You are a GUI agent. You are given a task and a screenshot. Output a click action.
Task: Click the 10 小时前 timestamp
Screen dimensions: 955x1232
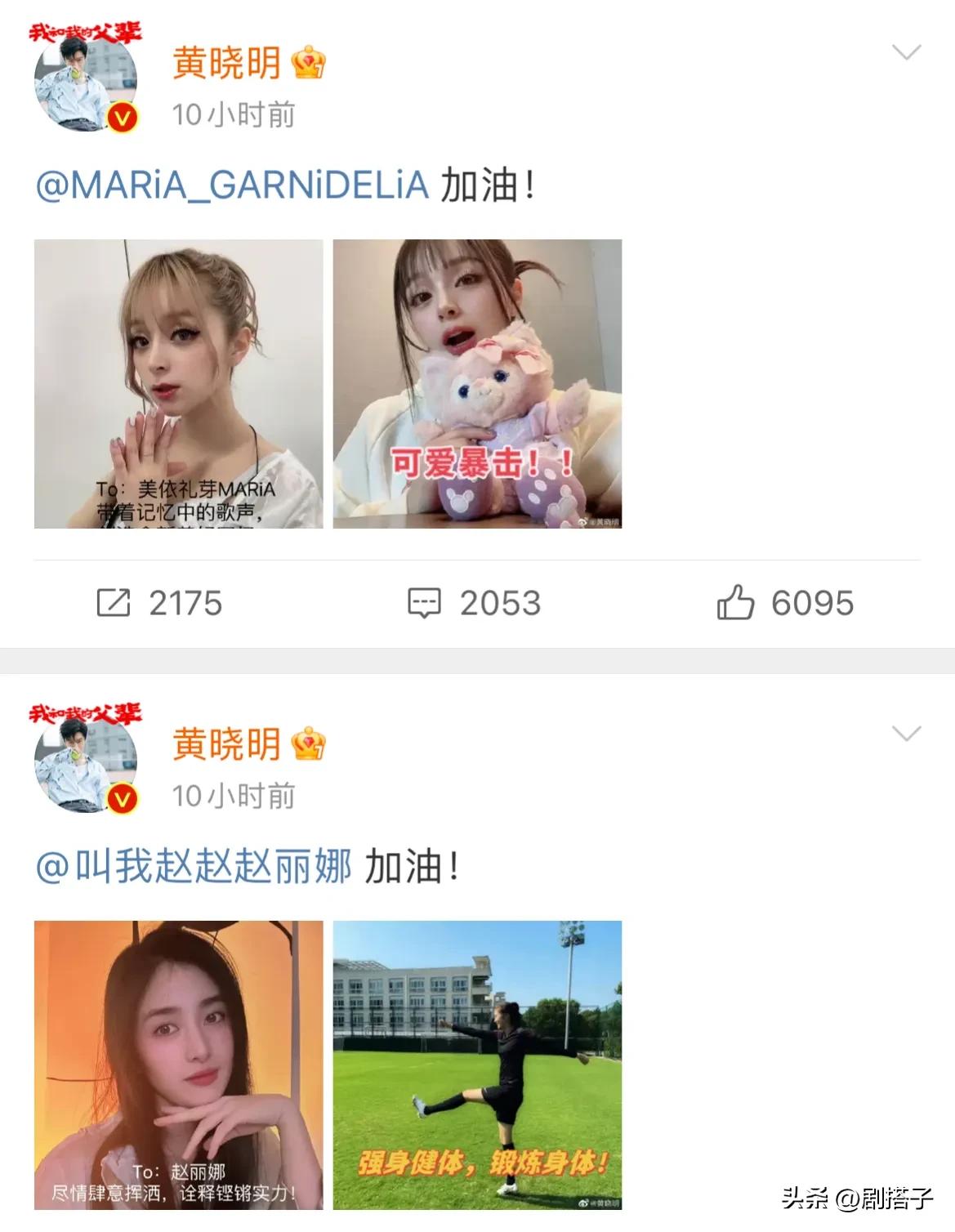click(x=234, y=116)
